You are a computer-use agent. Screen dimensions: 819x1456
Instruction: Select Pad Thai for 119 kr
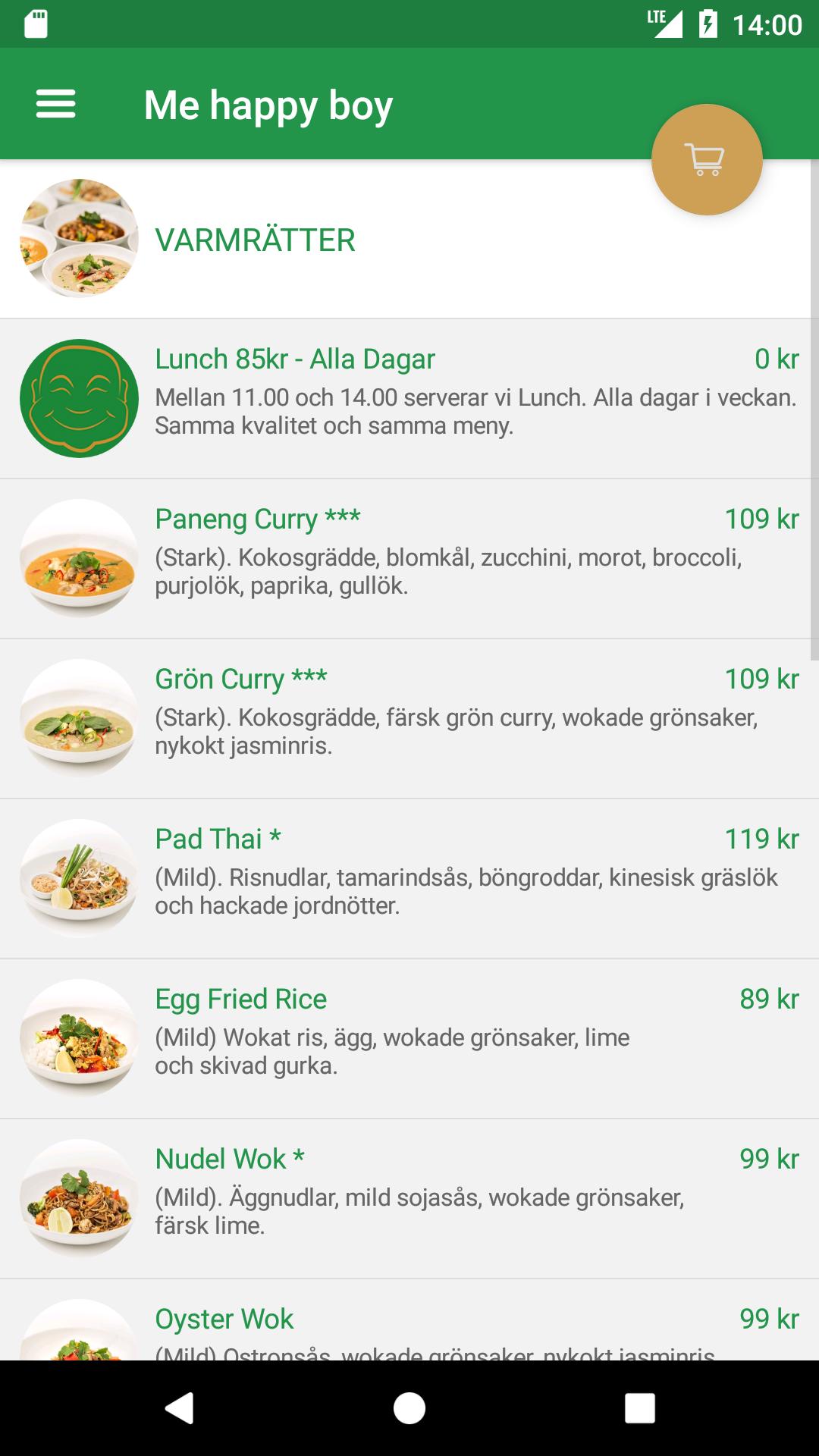[409, 878]
